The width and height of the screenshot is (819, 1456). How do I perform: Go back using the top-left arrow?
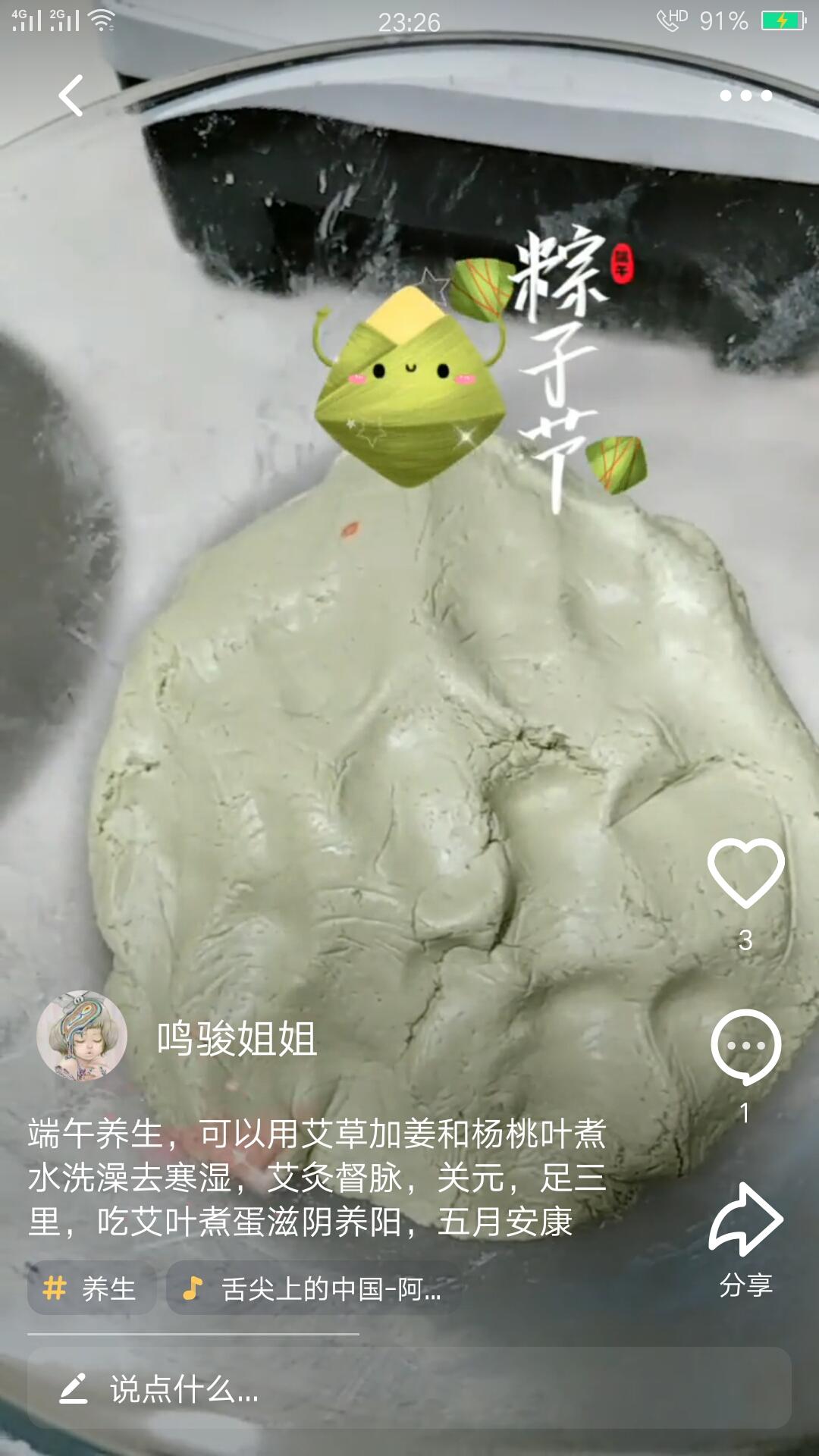point(71,96)
